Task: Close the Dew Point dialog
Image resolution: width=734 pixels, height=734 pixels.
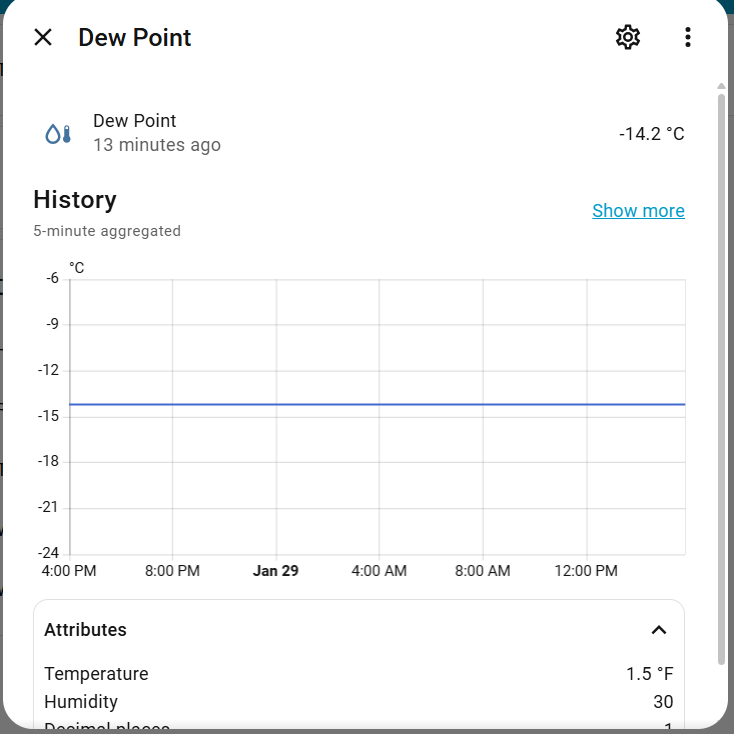Action: (x=43, y=38)
